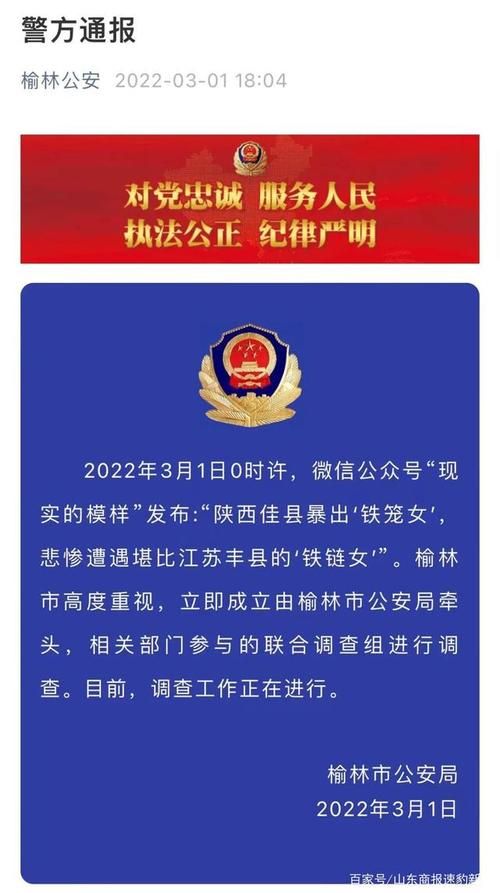Open the 榆林公安 account link
This screenshot has width=500, height=893.
pos(61,81)
